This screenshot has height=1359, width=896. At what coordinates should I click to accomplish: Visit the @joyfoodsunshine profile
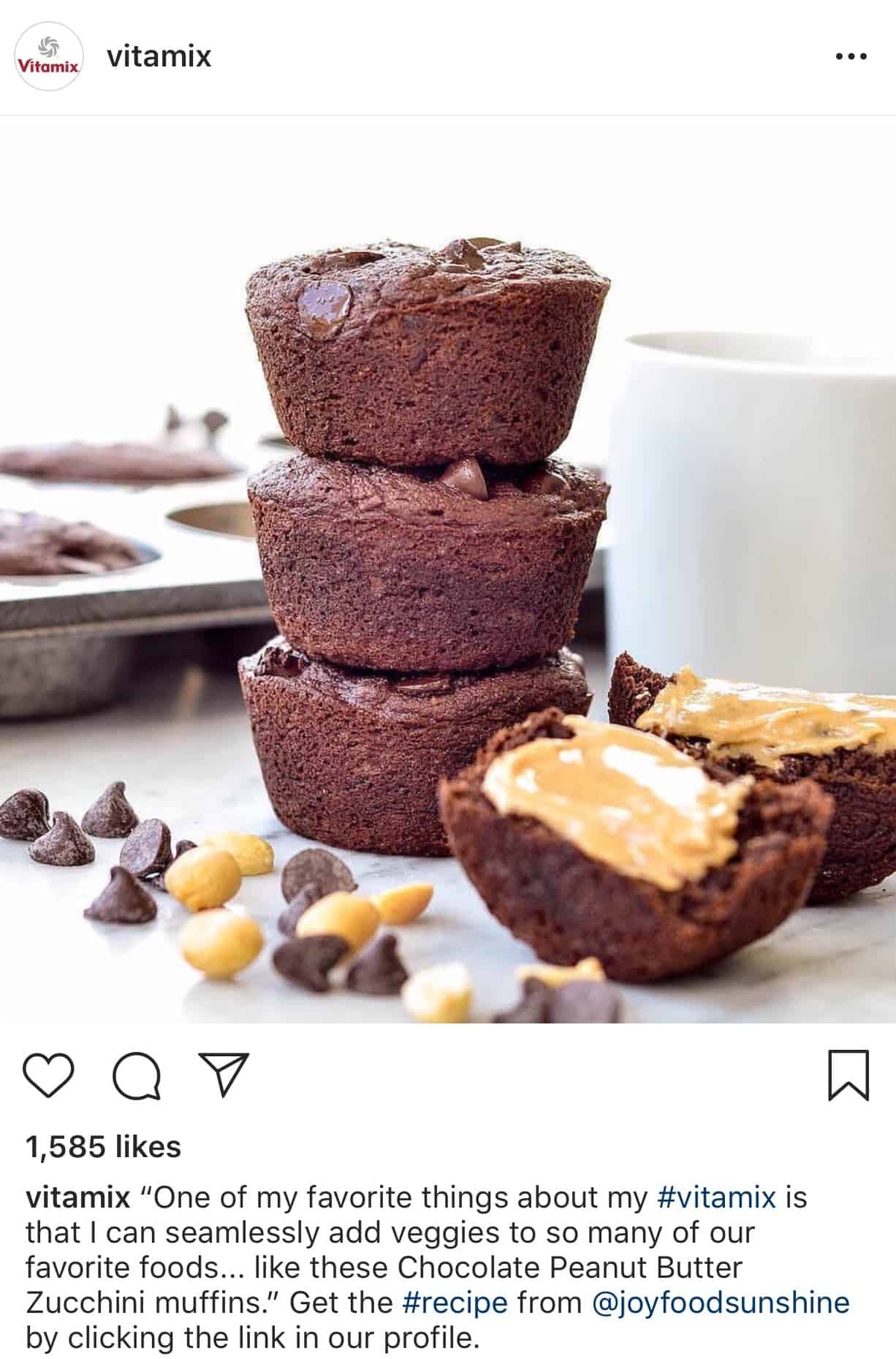(x=720, y=1302)
